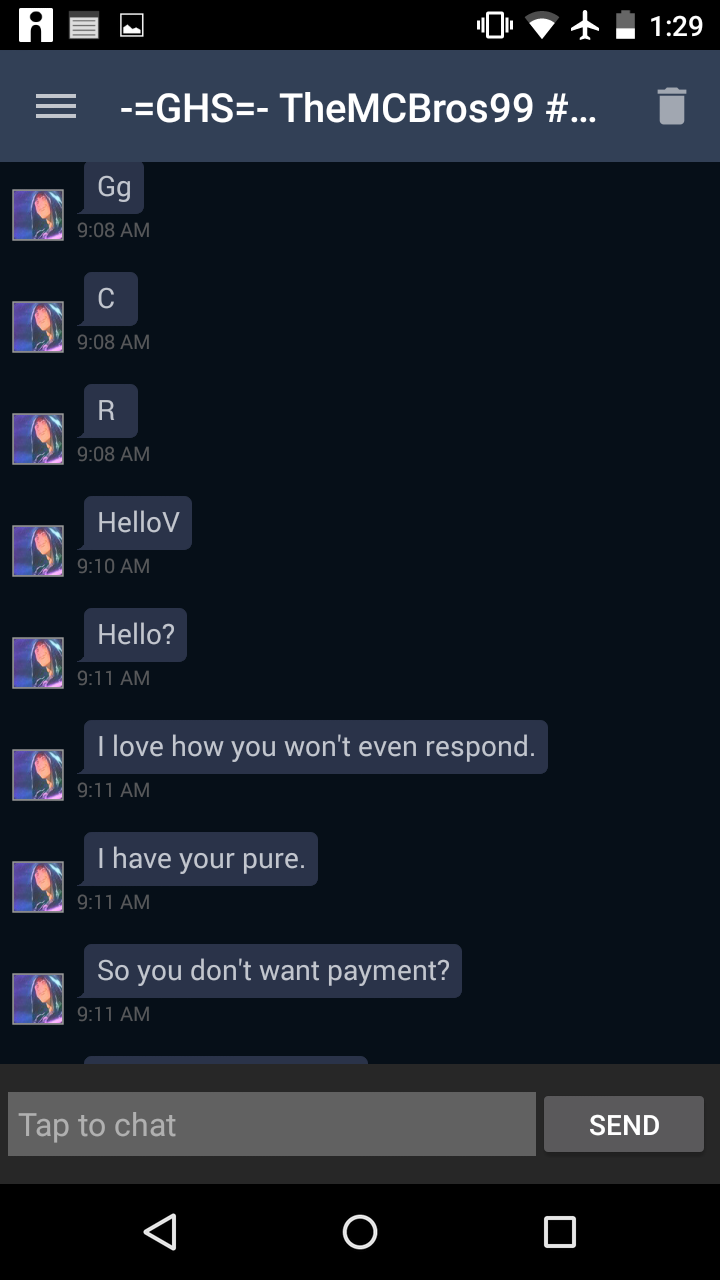Image resolution: width=720 pixels, height=1280 pixels.
Task: Open the hamburger drawer menu
Action: pos(56,106)
